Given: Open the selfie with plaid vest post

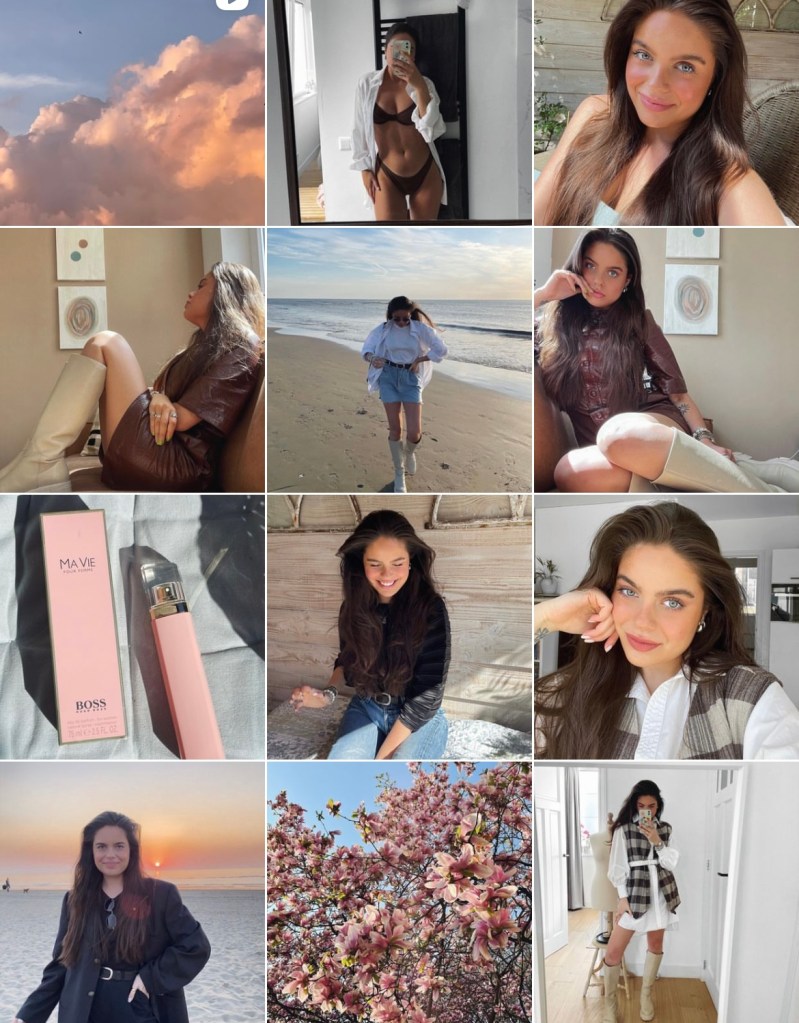Looking at the screenshot, I should click(x=666, y=627).
